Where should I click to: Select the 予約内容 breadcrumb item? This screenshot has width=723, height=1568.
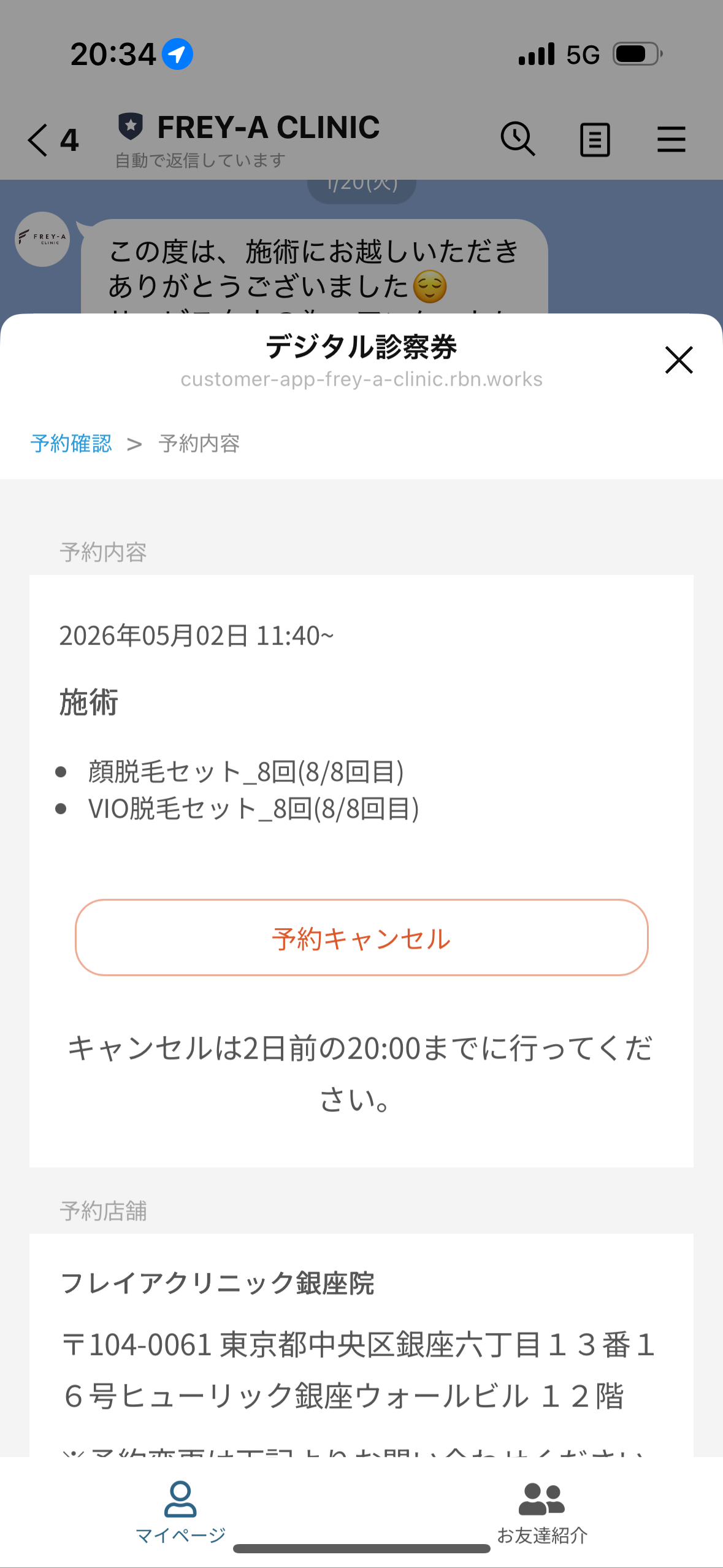(x=200, y=444)
